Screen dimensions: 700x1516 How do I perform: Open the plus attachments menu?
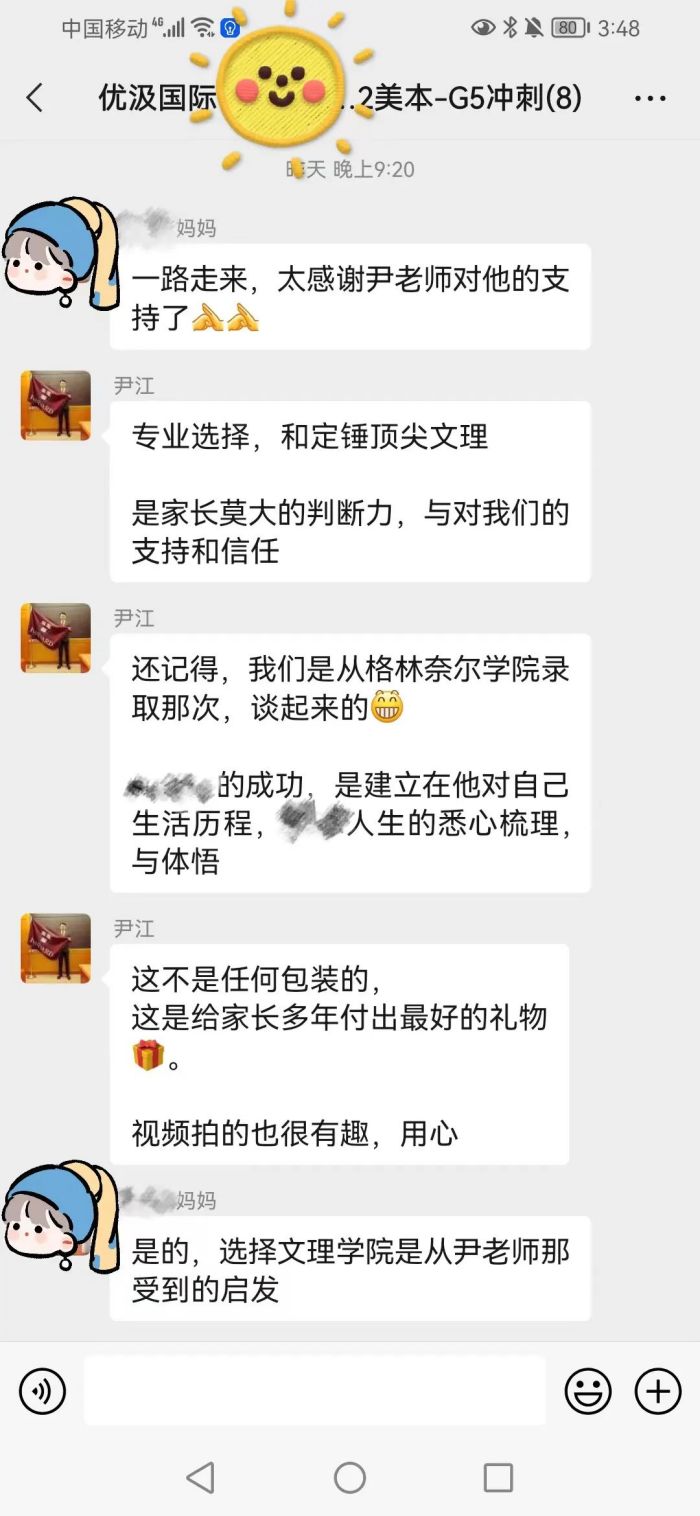click(658, 1391)
